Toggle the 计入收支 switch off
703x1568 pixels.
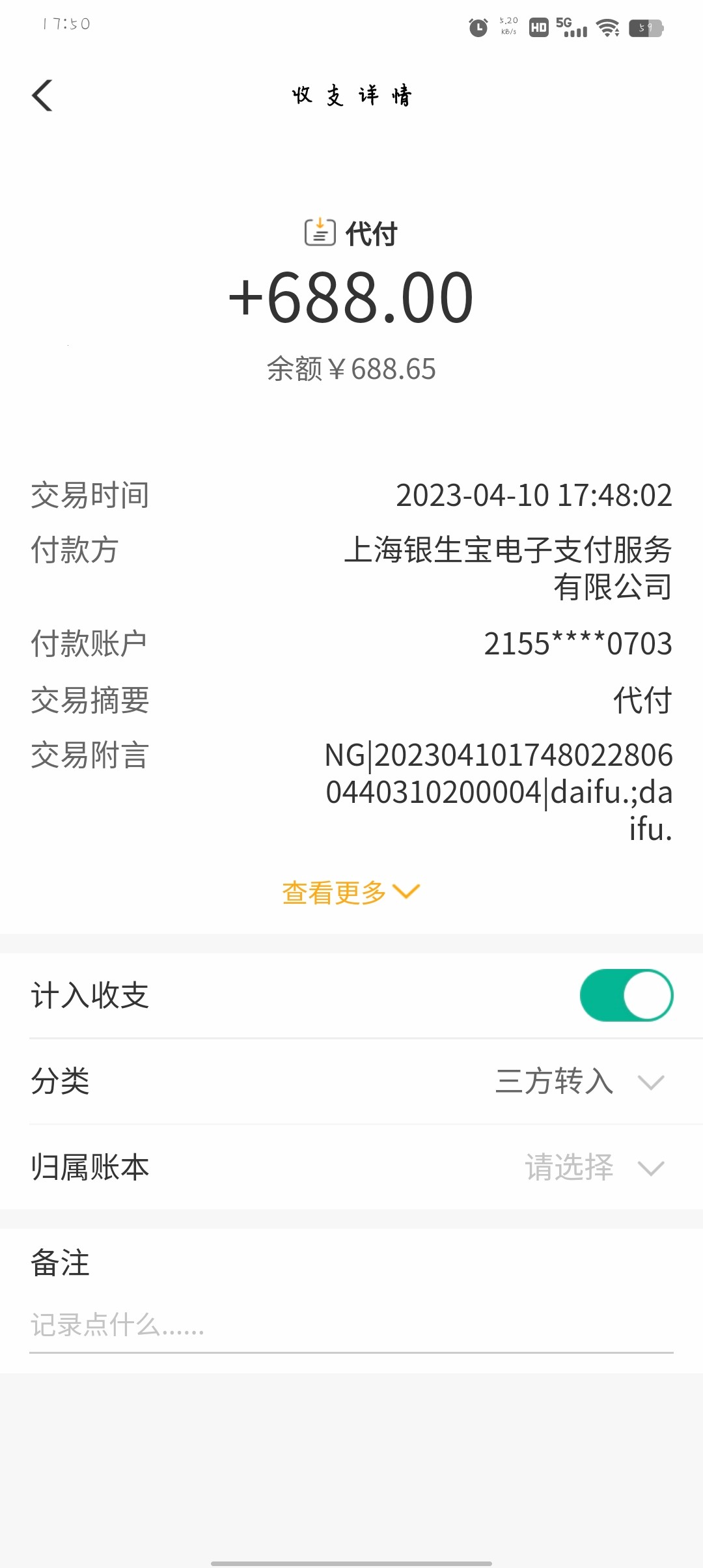point(626,995)
